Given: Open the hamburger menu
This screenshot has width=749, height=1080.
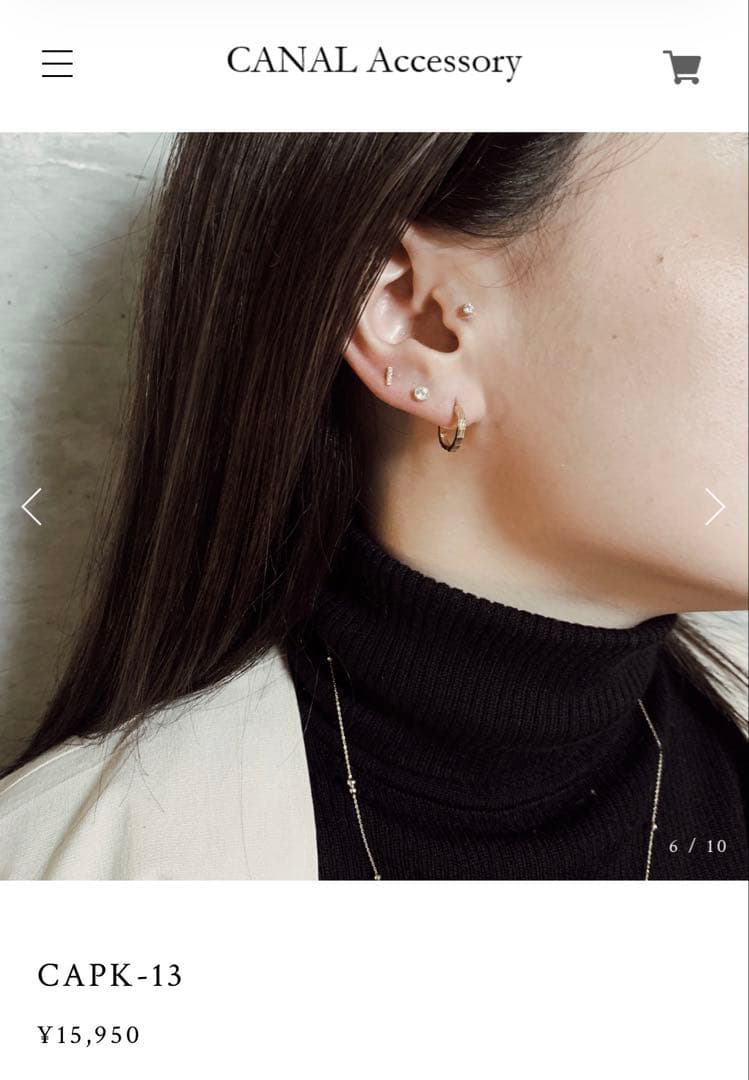Looking at the screenshot, I should tap(57, 64).
